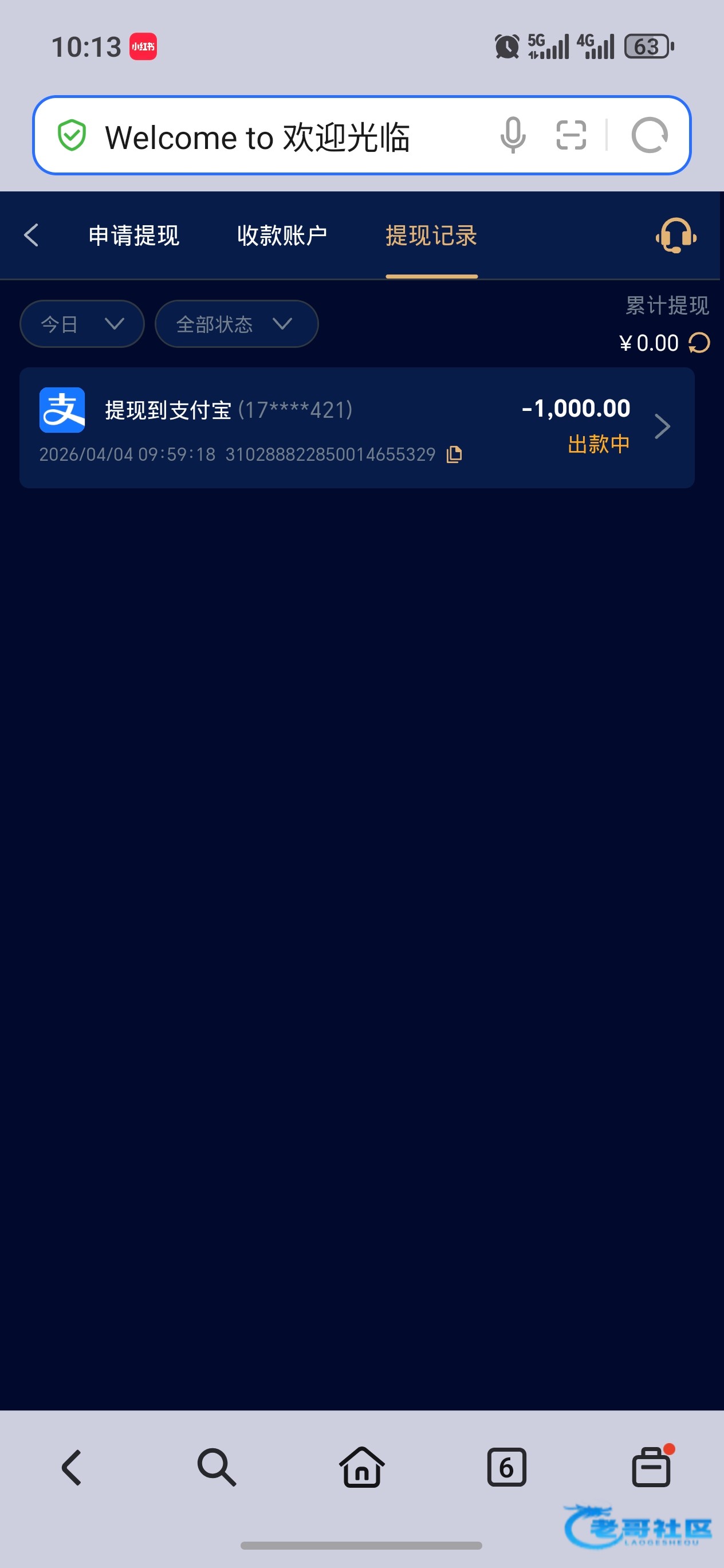Image resolution: width=724 pixels, height=1568 pixels.
Task: Expand the 全部状态 status filter dropdown
Action: pyautogui.click(x=236, y=324)
